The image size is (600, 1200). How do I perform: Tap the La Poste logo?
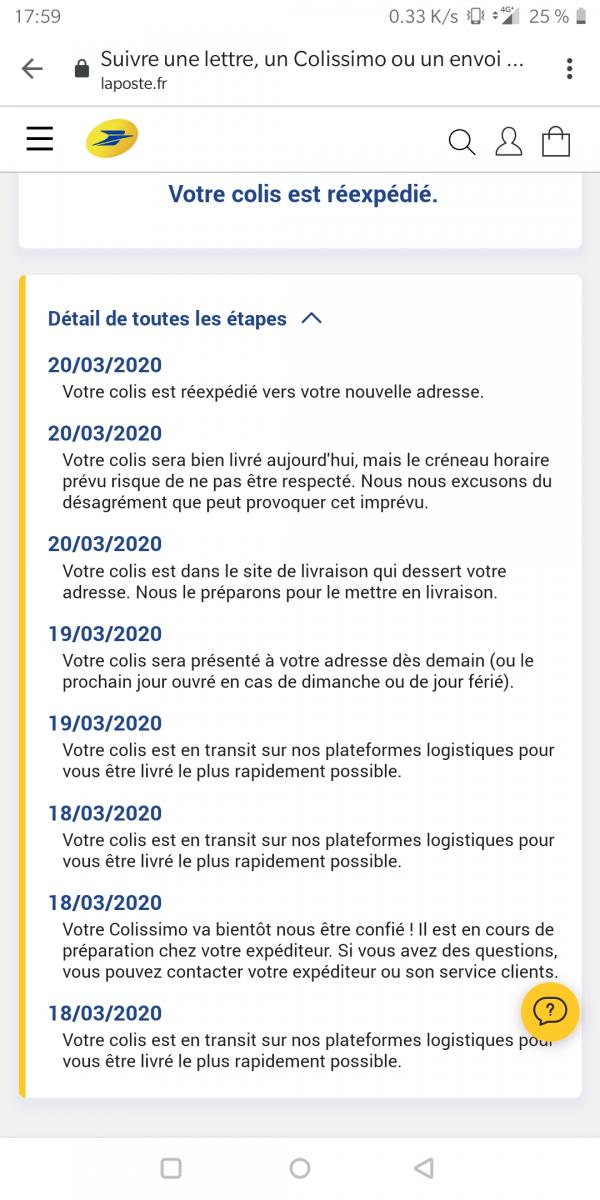pyautogui.click(x=111, y=140)
